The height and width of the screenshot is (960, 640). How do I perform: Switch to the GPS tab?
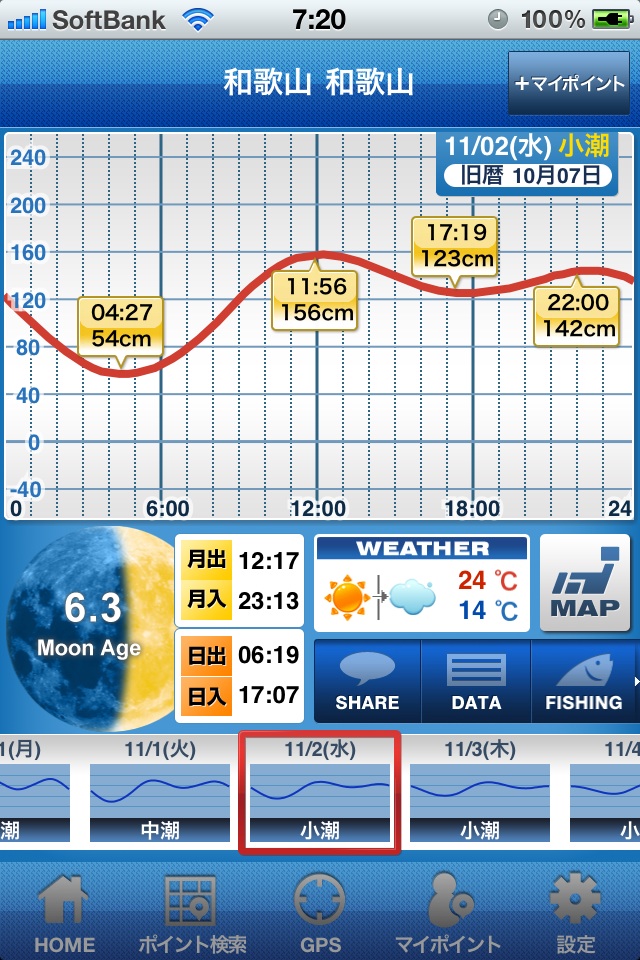(x=320, y=912)
